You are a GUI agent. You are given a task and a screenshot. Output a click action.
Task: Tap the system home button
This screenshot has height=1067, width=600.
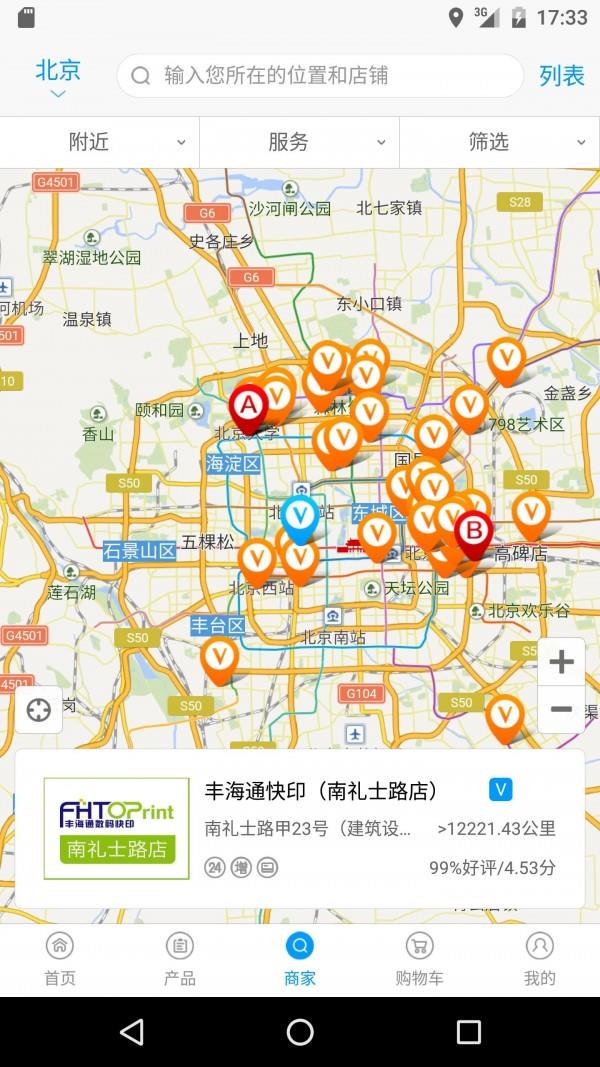click(x=300, y=1032)
